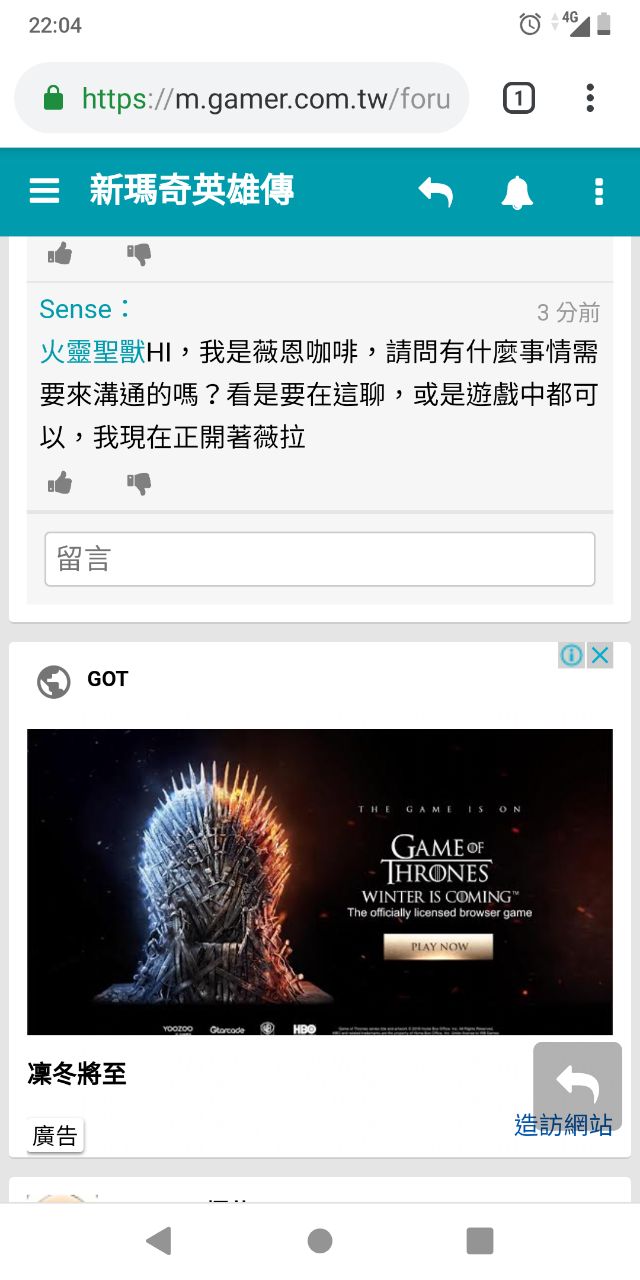The height and width of the screenshot is (1280, 640).
Task: Open Chrome's three-dot menu
Action: point(590,98)
